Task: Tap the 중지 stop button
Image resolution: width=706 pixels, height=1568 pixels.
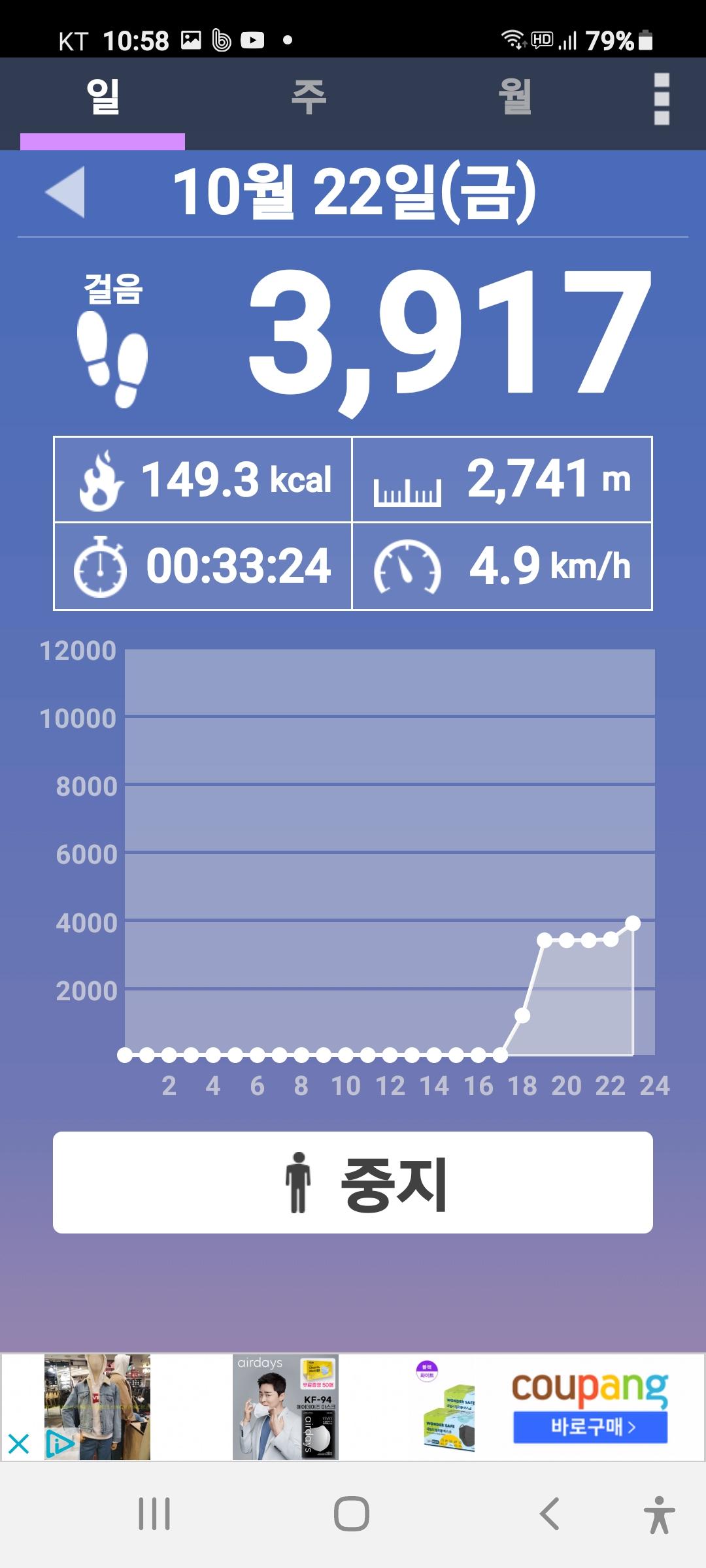Action: click(353, 1182)
